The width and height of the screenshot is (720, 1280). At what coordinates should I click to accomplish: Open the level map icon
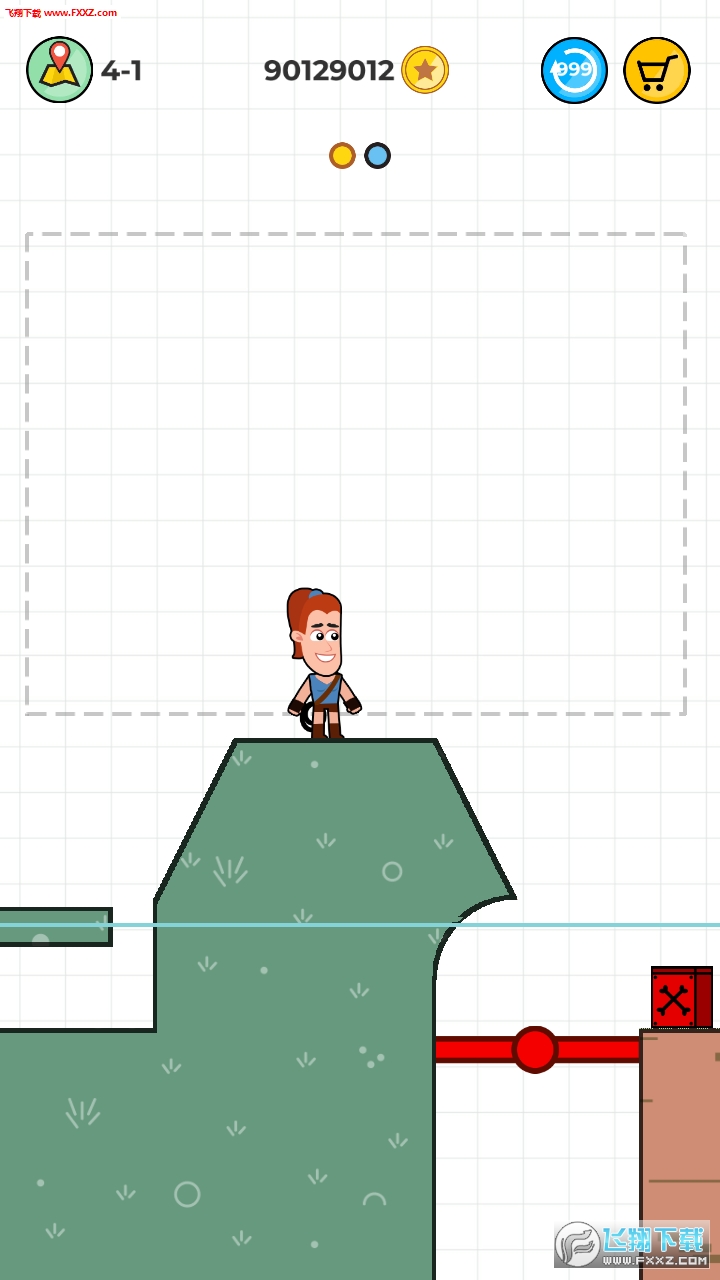pyautogui.click(x=59, y=70)
